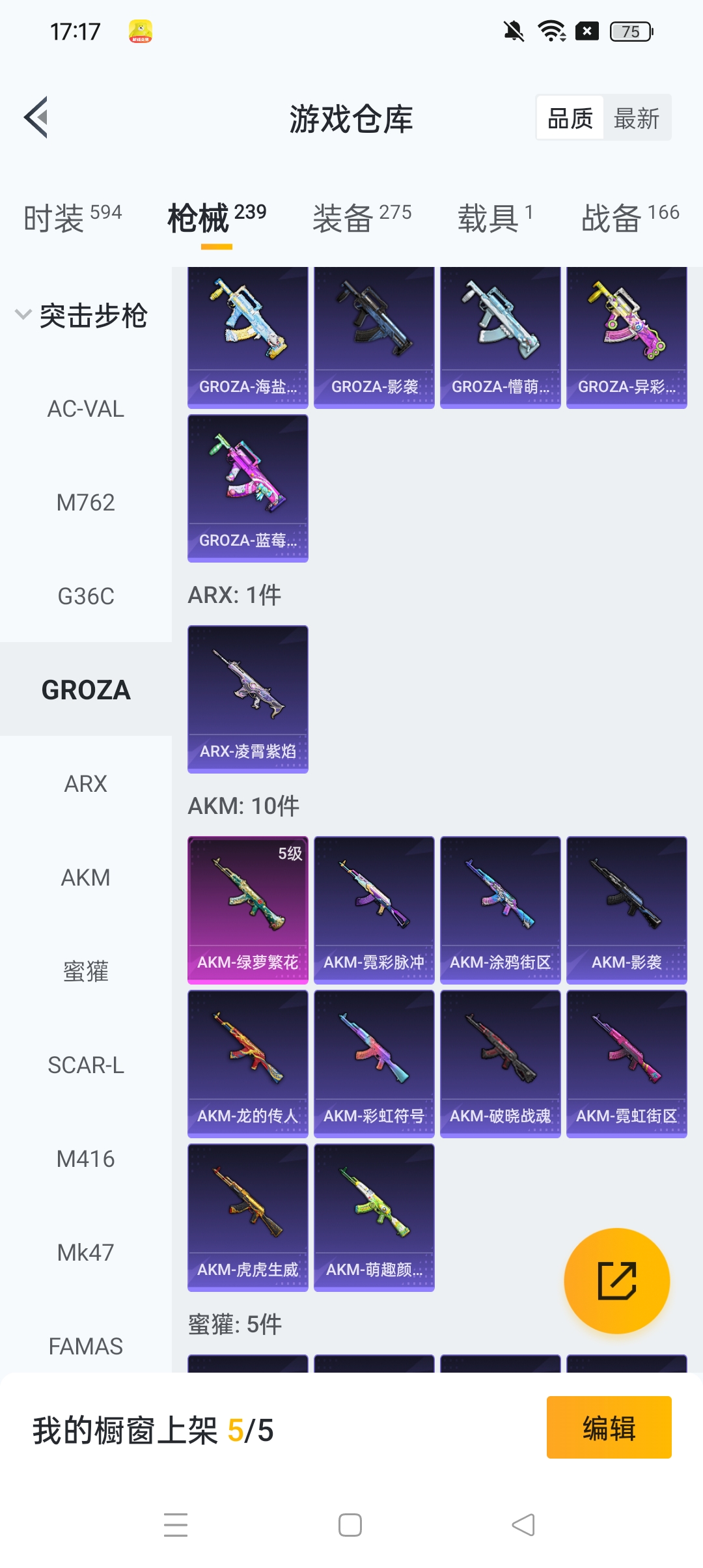Go back using the top-left arrow

tap(36, 118)
